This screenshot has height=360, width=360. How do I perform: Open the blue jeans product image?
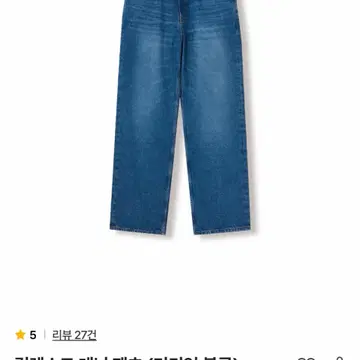(x=180, y=117)
